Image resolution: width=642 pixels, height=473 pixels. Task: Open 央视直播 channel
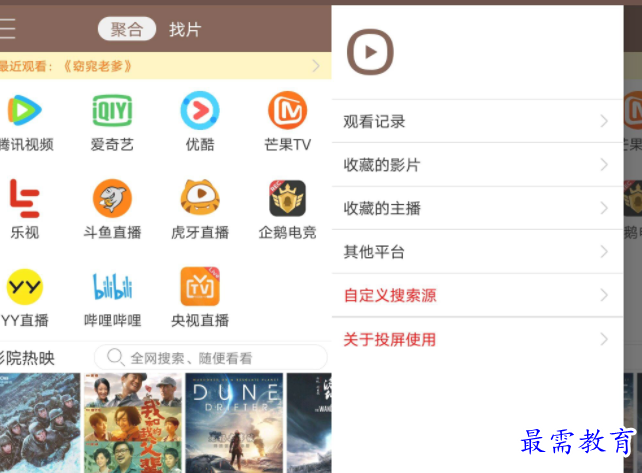click(200, 297)
